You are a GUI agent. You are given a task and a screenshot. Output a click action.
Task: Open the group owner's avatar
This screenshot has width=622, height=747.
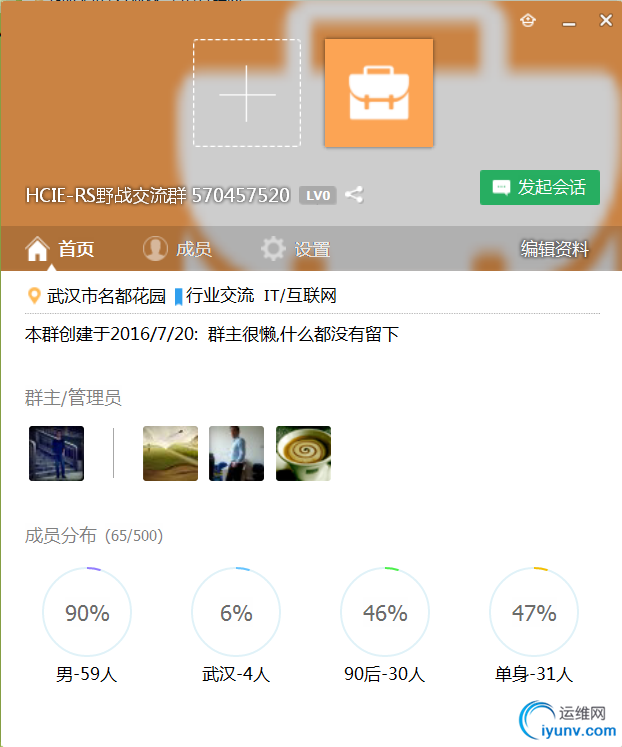[56, 453]
